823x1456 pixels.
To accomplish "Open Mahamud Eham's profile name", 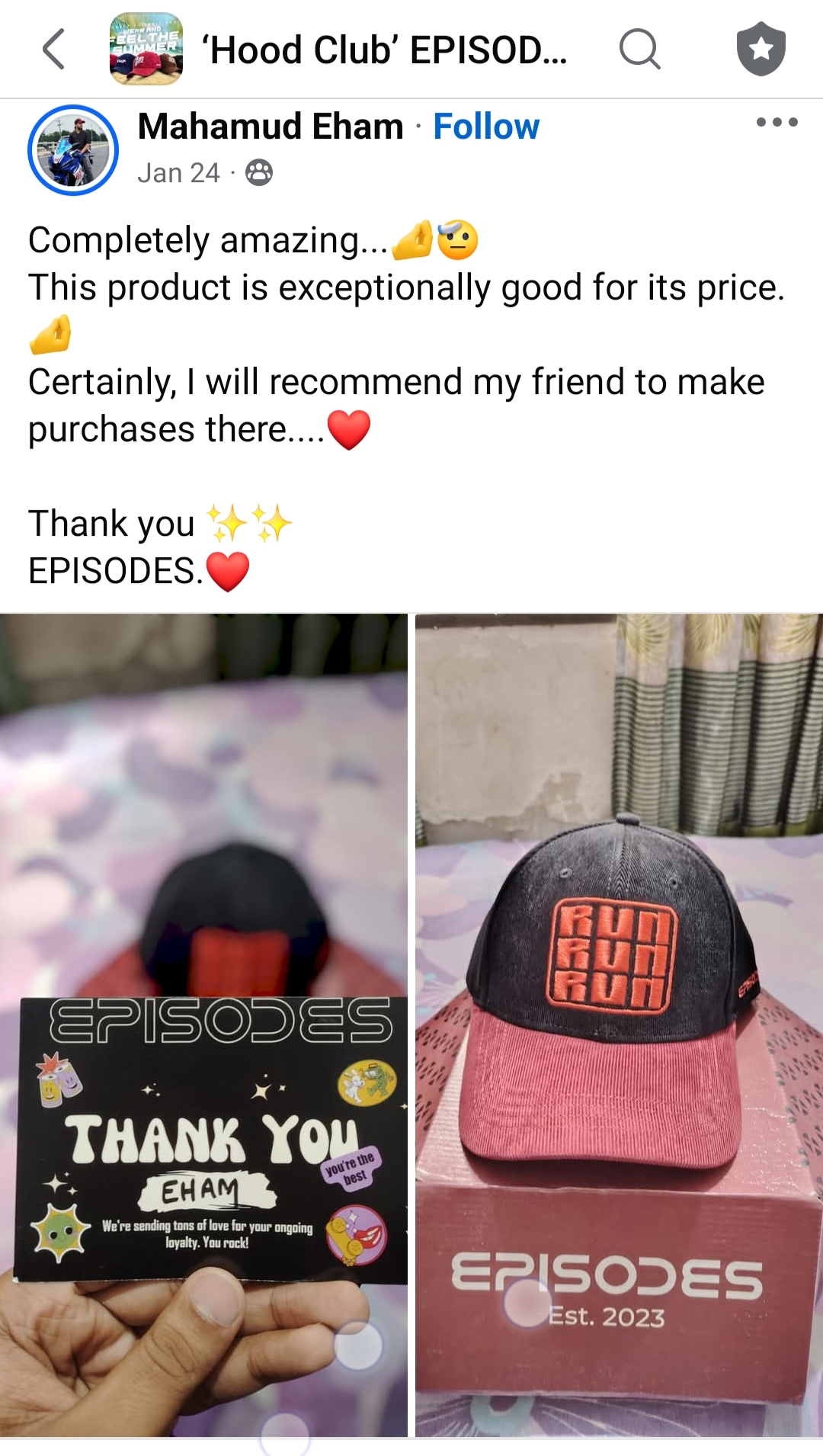I will click(271, 127).
